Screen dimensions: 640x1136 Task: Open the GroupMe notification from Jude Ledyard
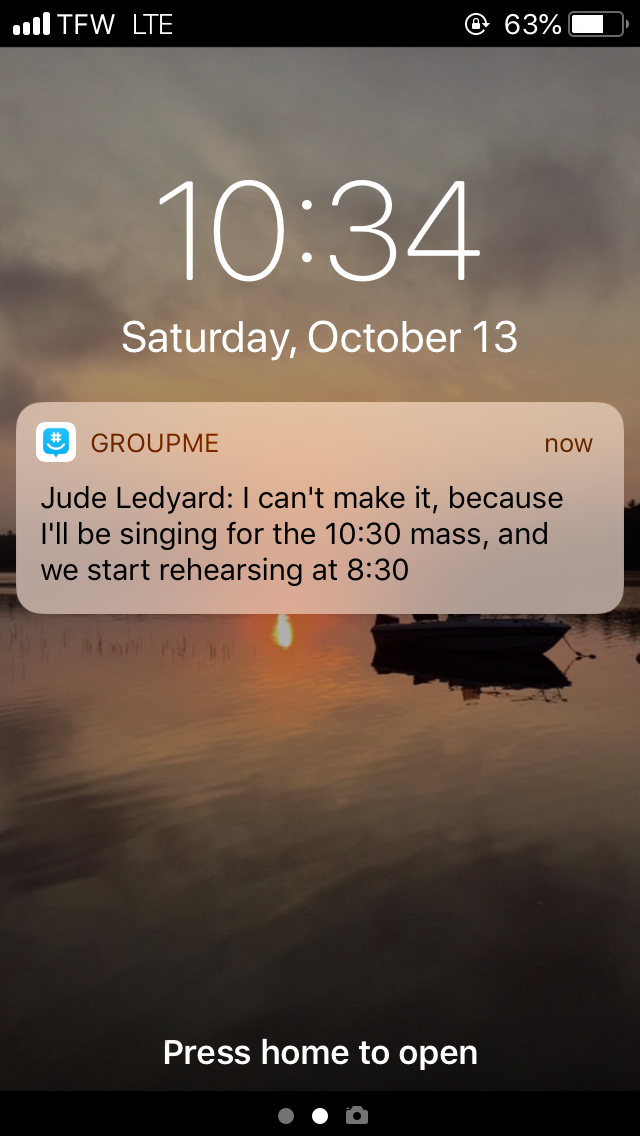coord(319,508)
